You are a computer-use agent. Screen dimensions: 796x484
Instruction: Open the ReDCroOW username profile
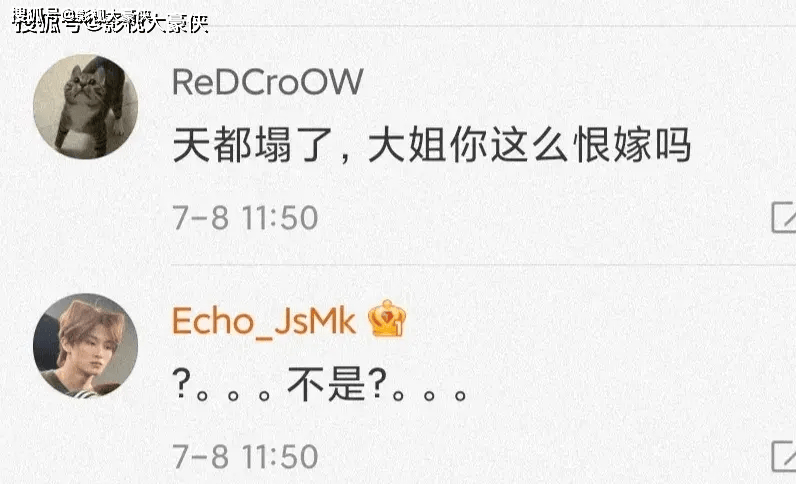(x=267, y=82)
